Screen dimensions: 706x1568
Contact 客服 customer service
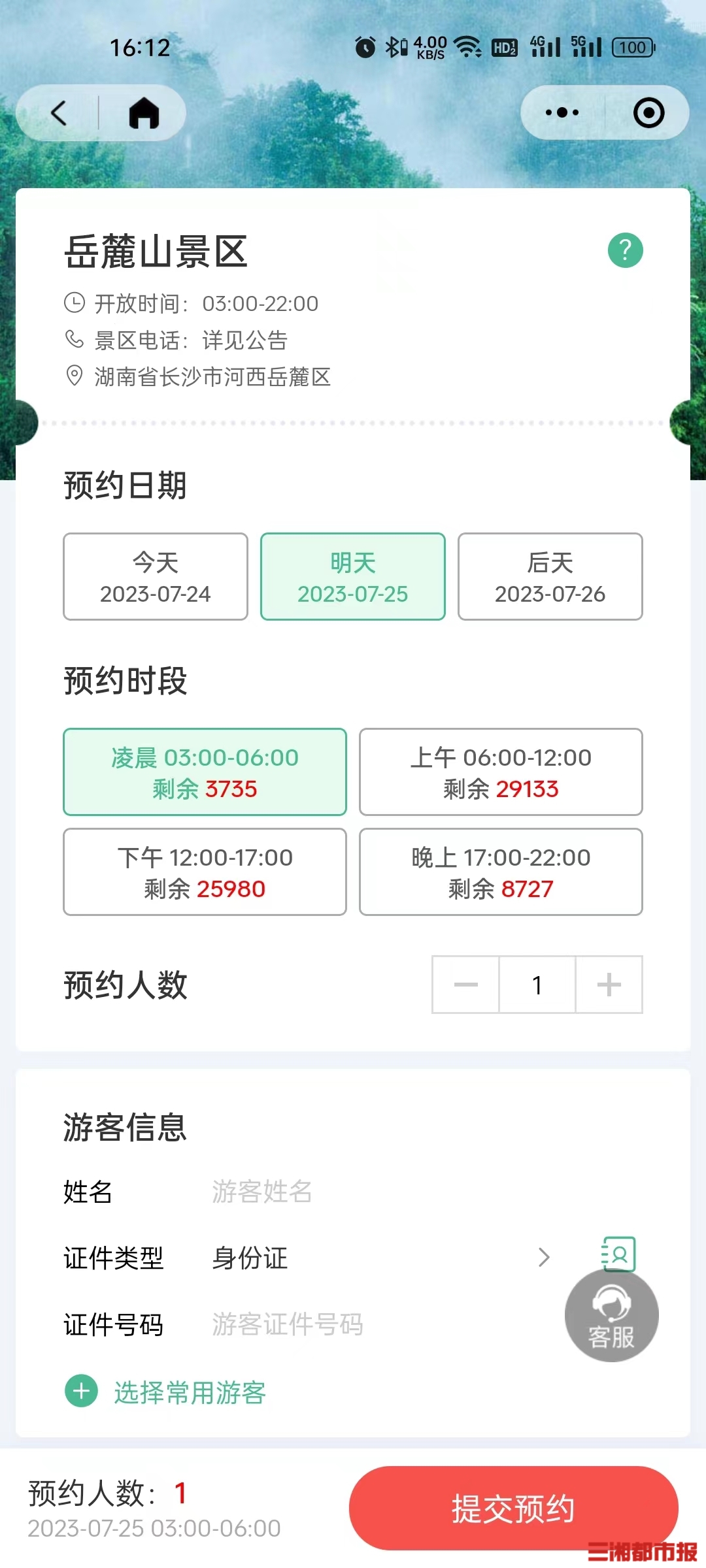pos(611,1316)
